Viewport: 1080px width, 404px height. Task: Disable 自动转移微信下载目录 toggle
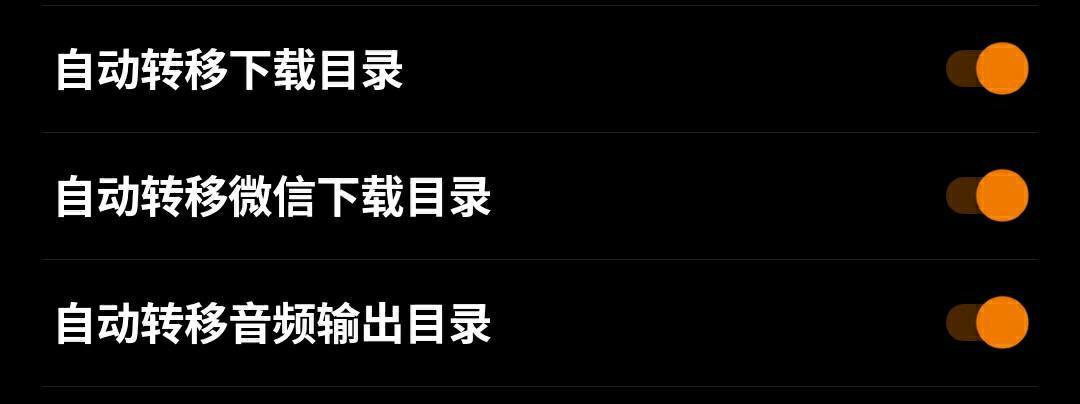987,195
